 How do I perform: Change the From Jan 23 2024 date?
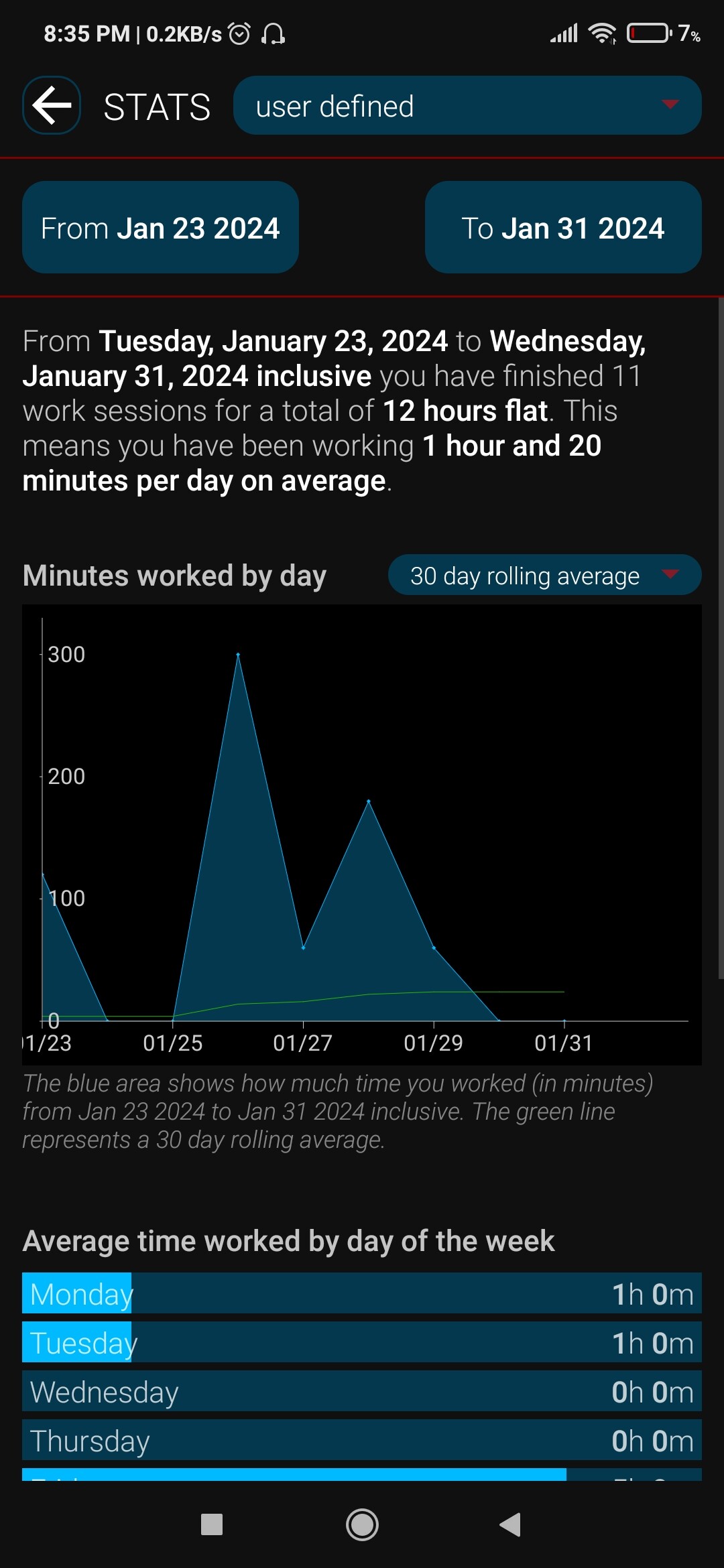pos(160,227)
